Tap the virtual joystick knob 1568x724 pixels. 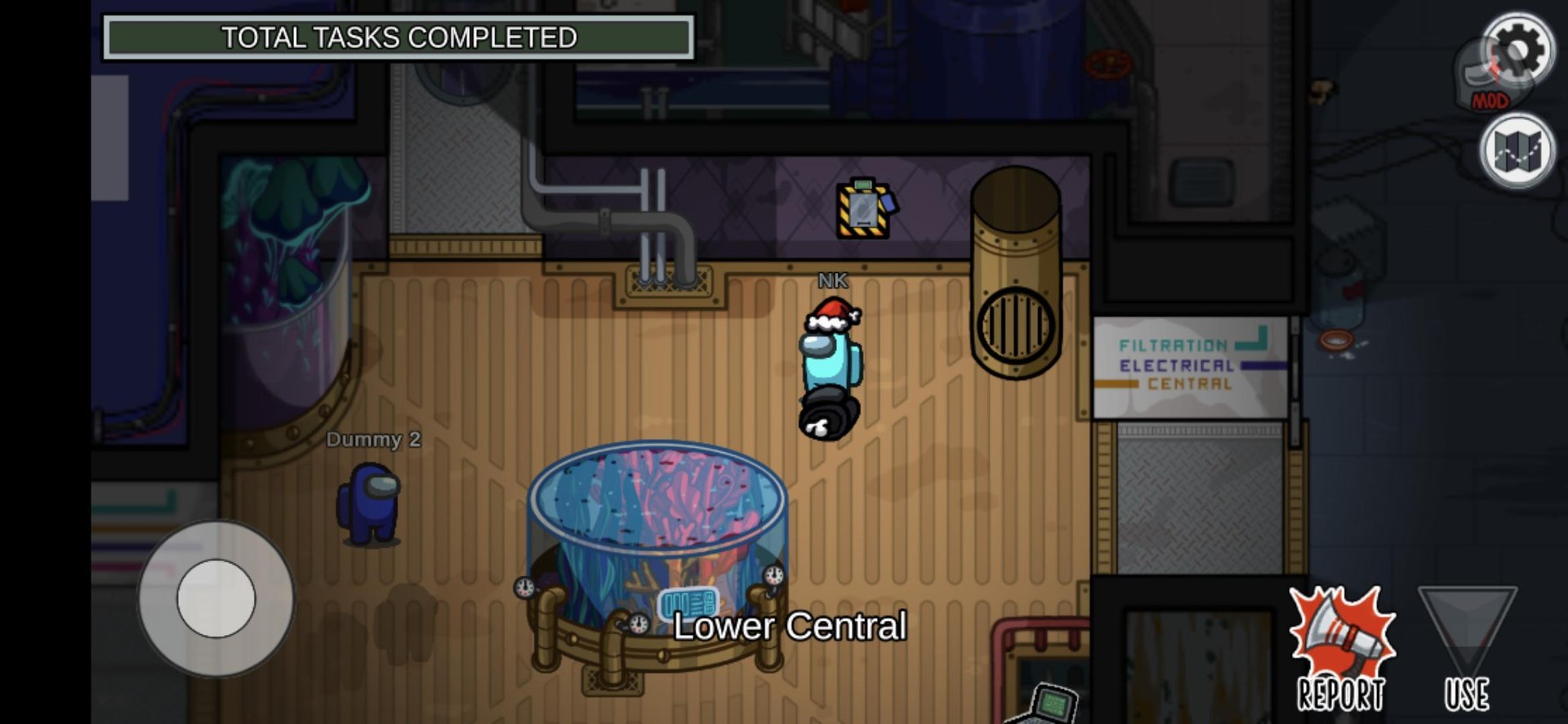(216, 598)
